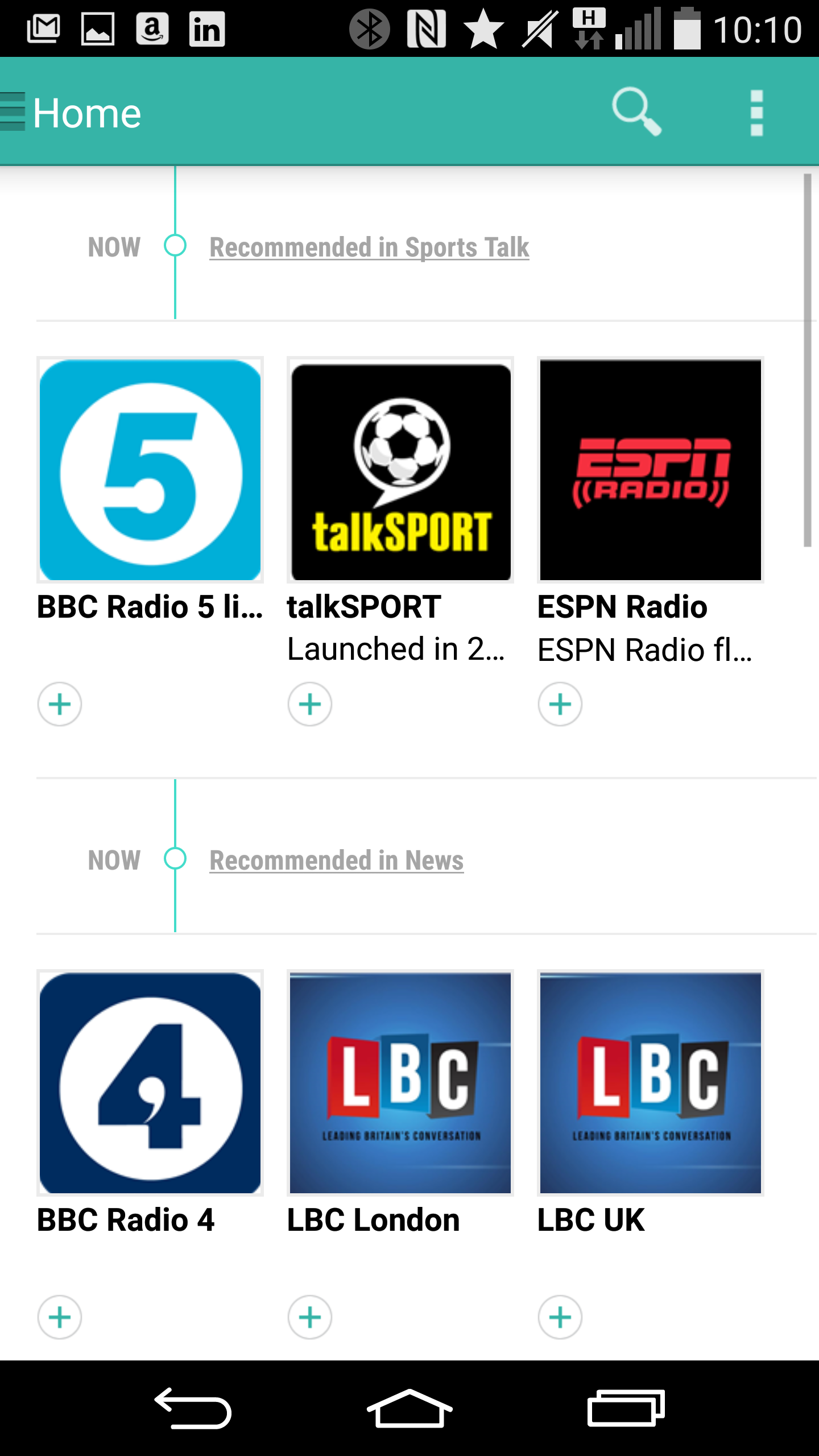Add LBC London with plus button
Viewport: 819px width, 1456px height.
point(310,1317)
